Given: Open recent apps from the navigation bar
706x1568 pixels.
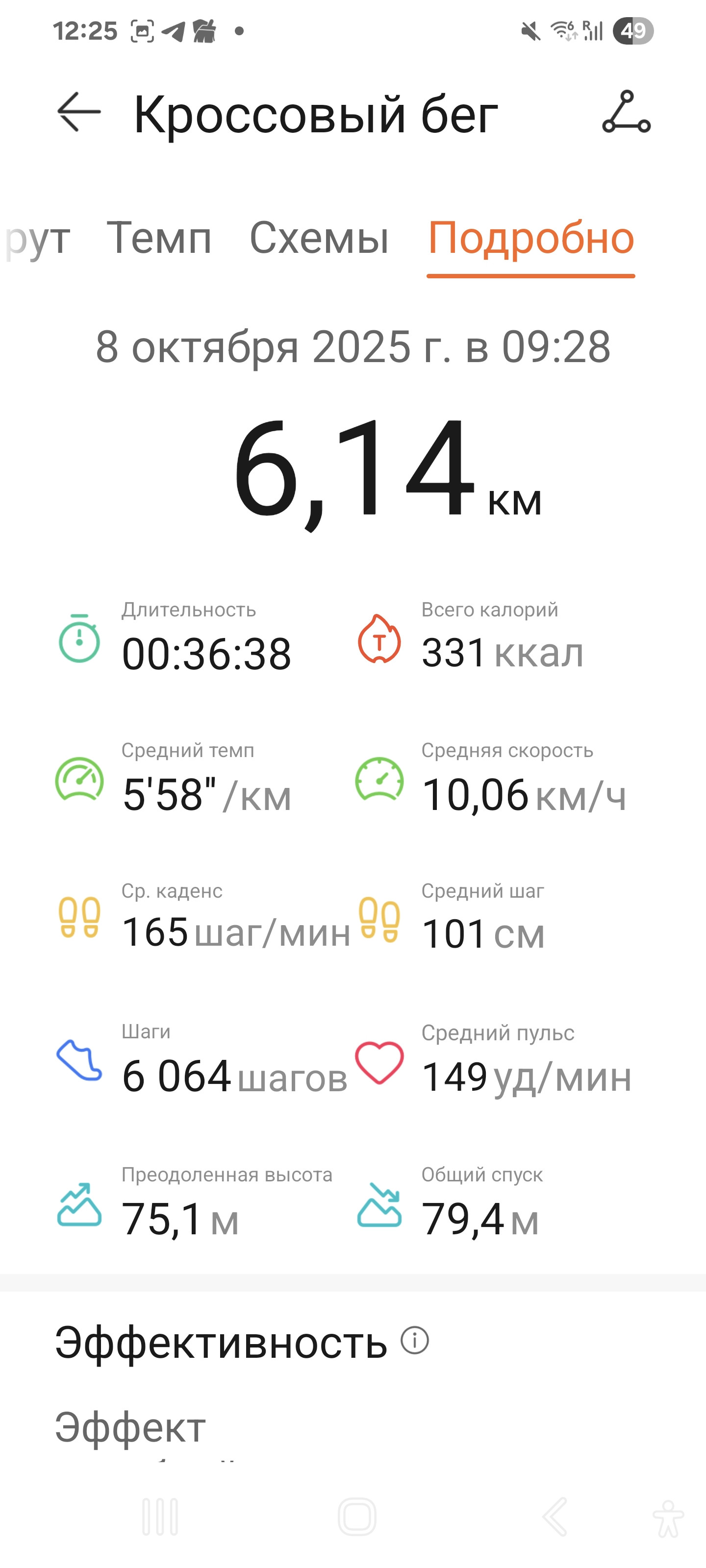Looking at the screenshot, I should pyautogui.click(x=160, y=1518).
